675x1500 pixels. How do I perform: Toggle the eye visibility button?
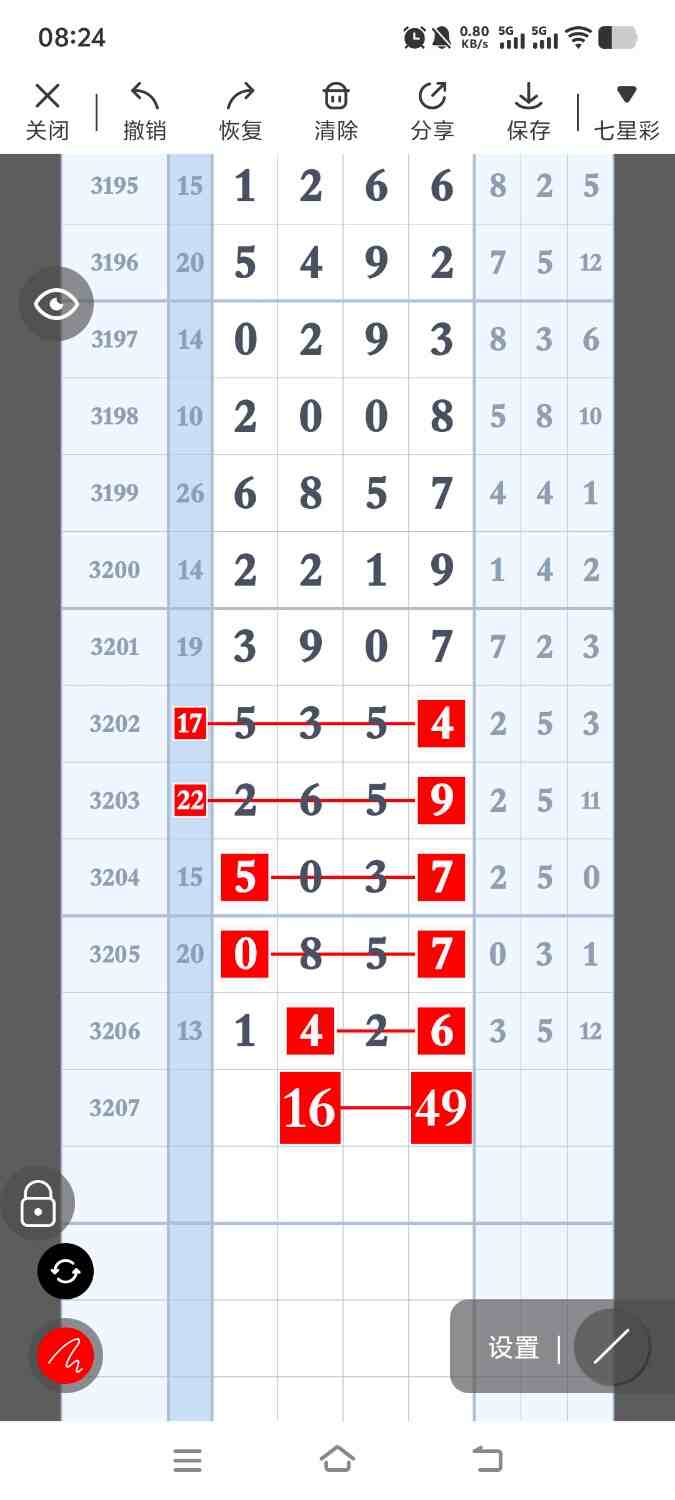pos(56,303)
